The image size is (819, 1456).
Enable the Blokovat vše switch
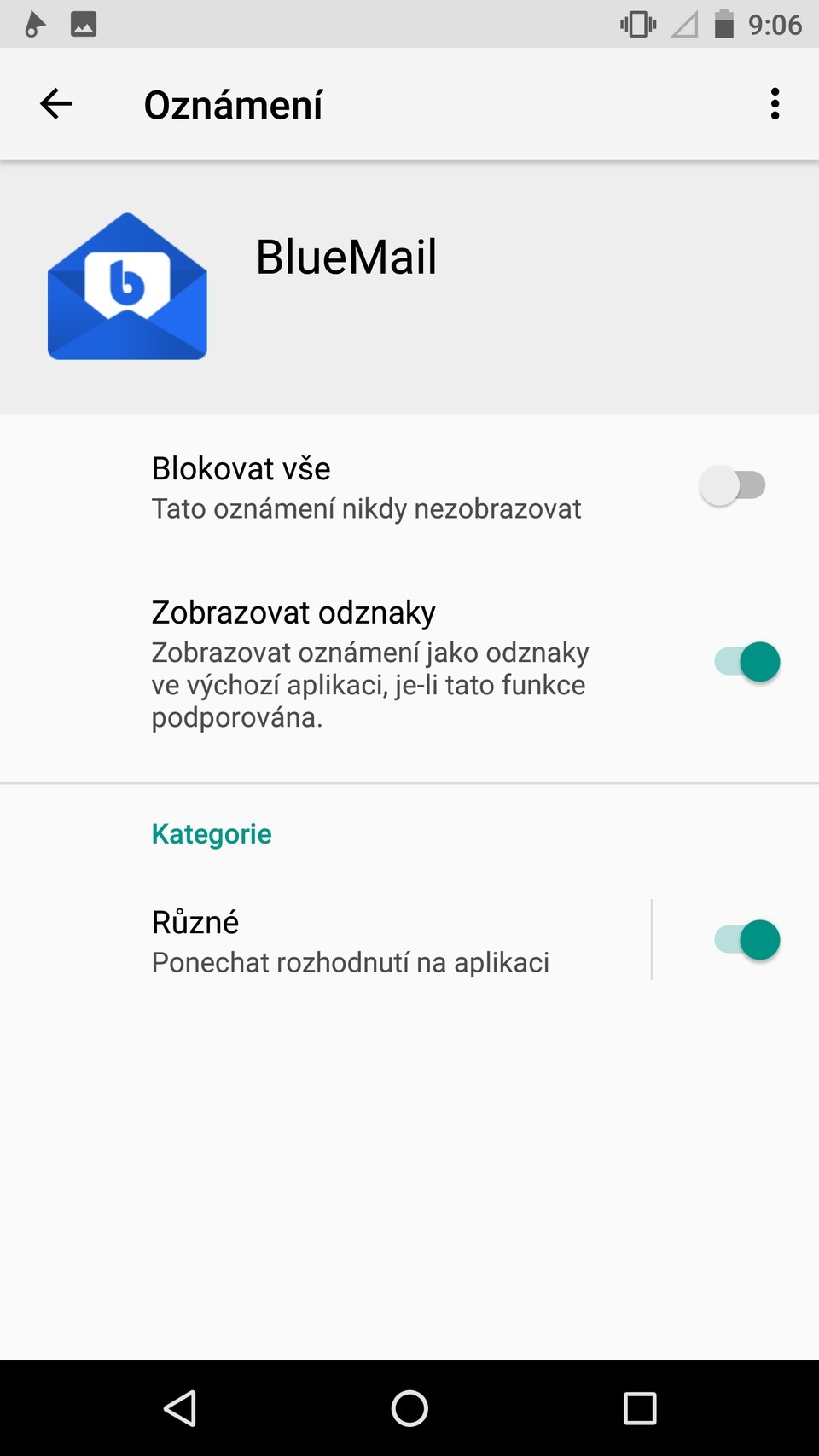point(734,484)
